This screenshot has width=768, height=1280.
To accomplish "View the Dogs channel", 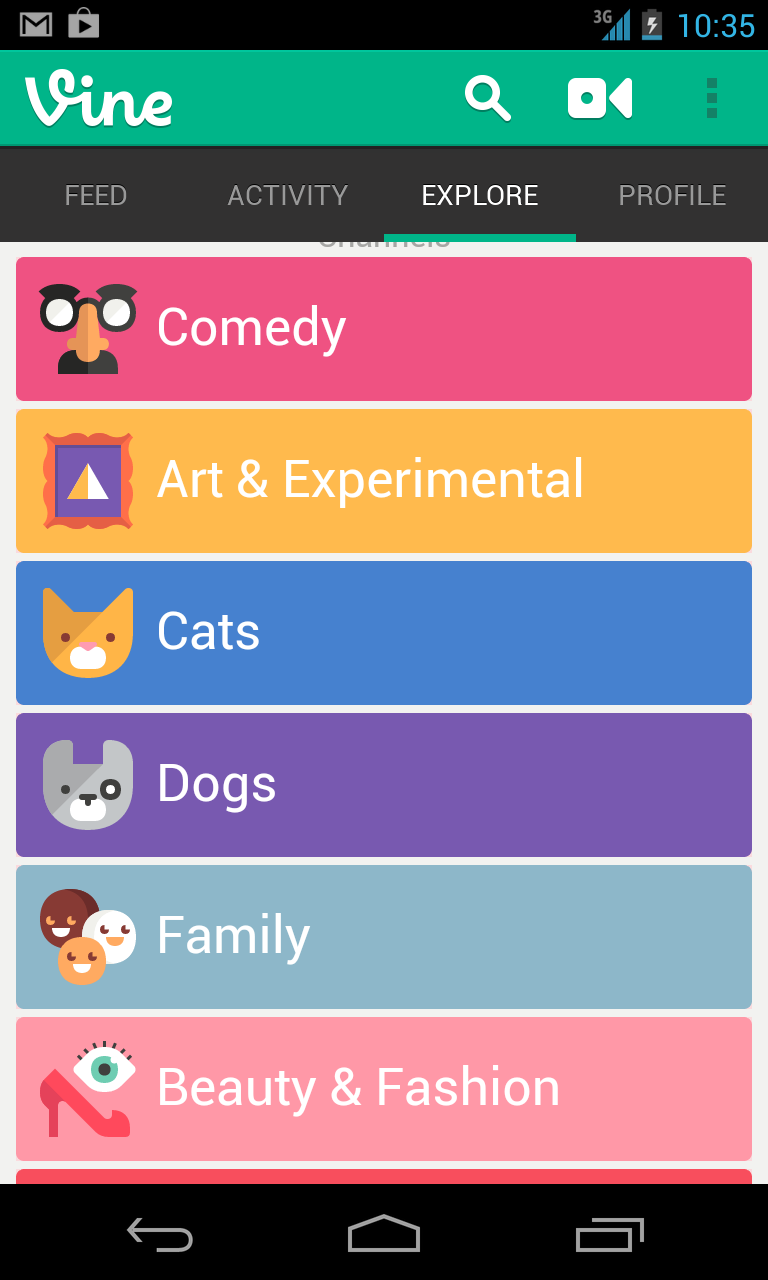I will coord(384,785).
